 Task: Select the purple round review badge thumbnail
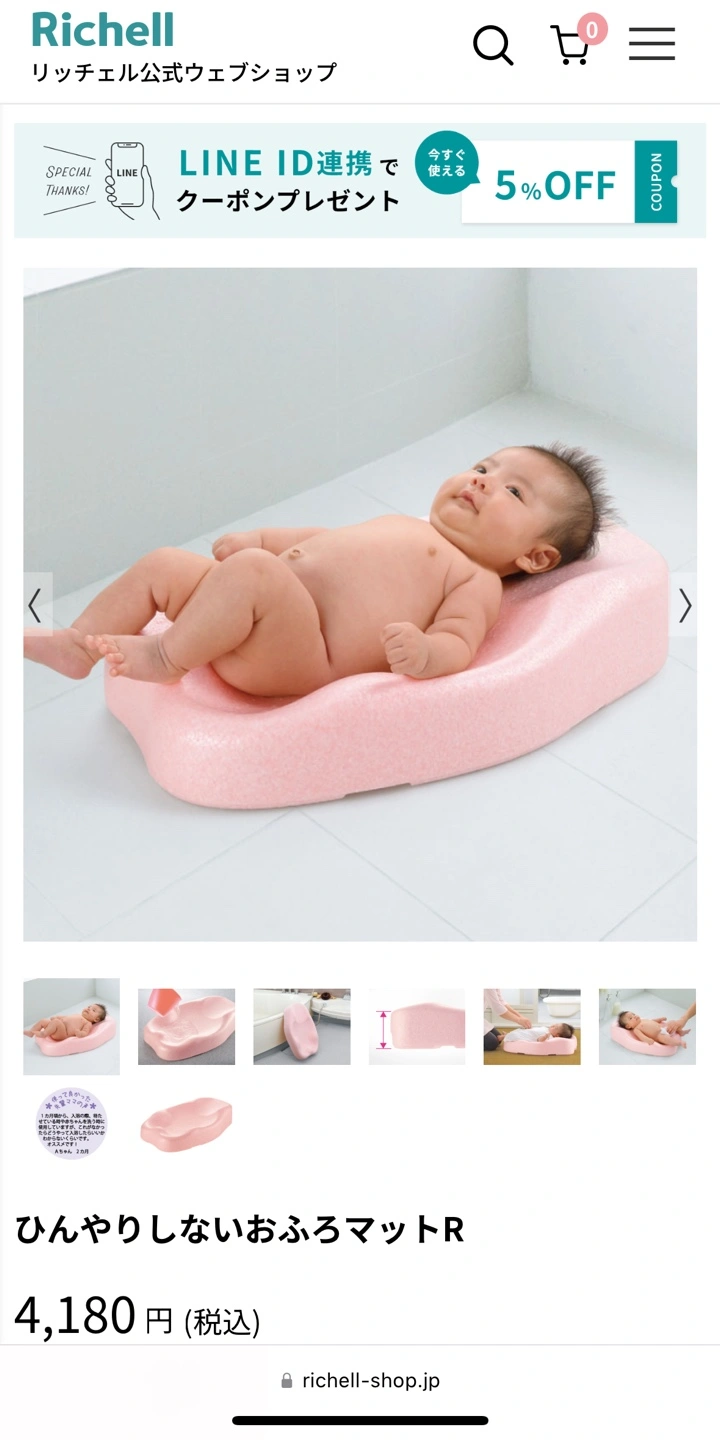(x=72, y=1124)
